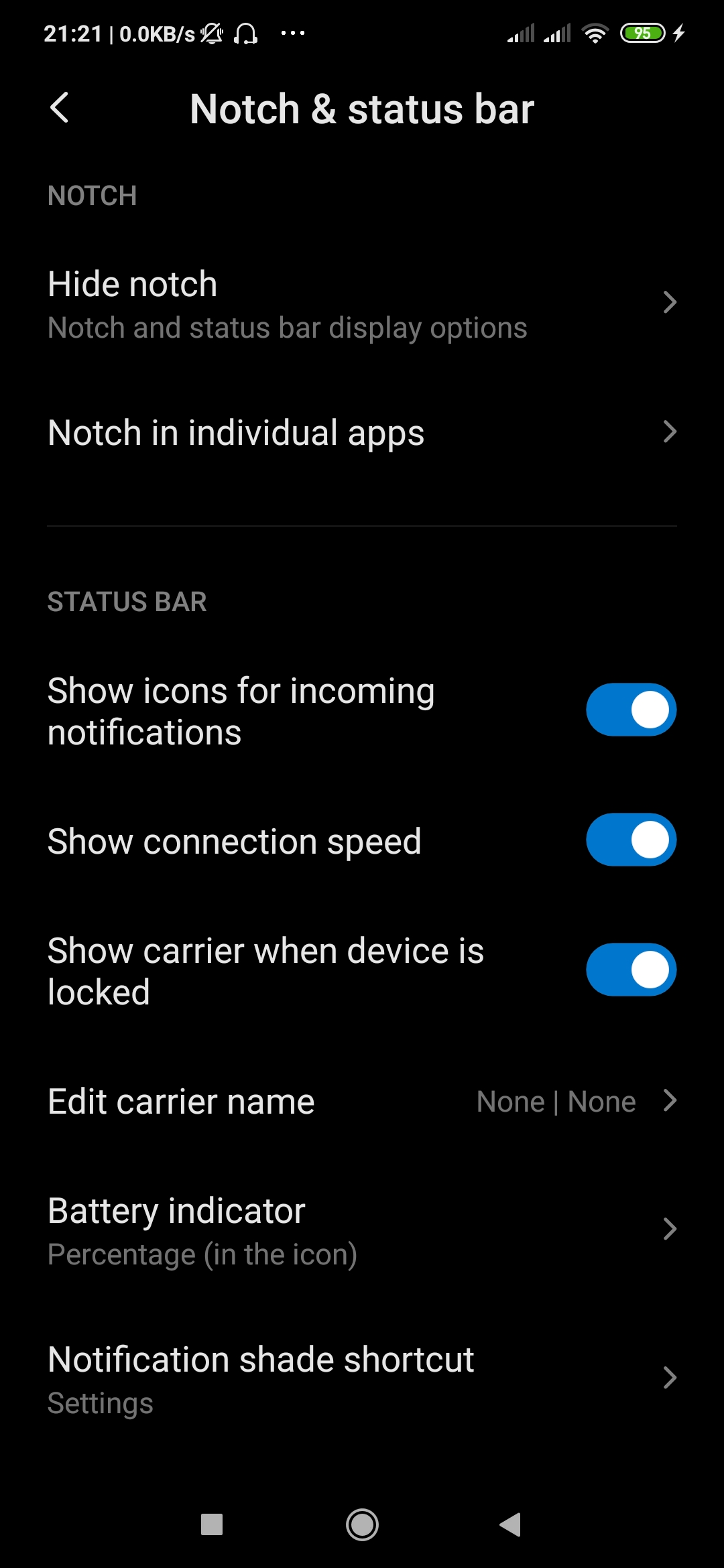Screen dimensions: 724x1568
Task: Open Hide notch display options
Action: point(362,303)
